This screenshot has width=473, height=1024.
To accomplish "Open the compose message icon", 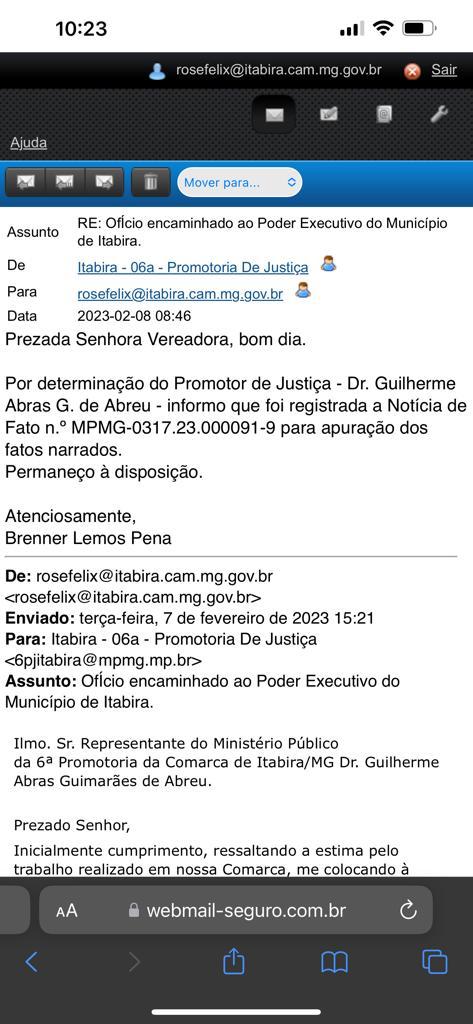I will coord(329,115).
